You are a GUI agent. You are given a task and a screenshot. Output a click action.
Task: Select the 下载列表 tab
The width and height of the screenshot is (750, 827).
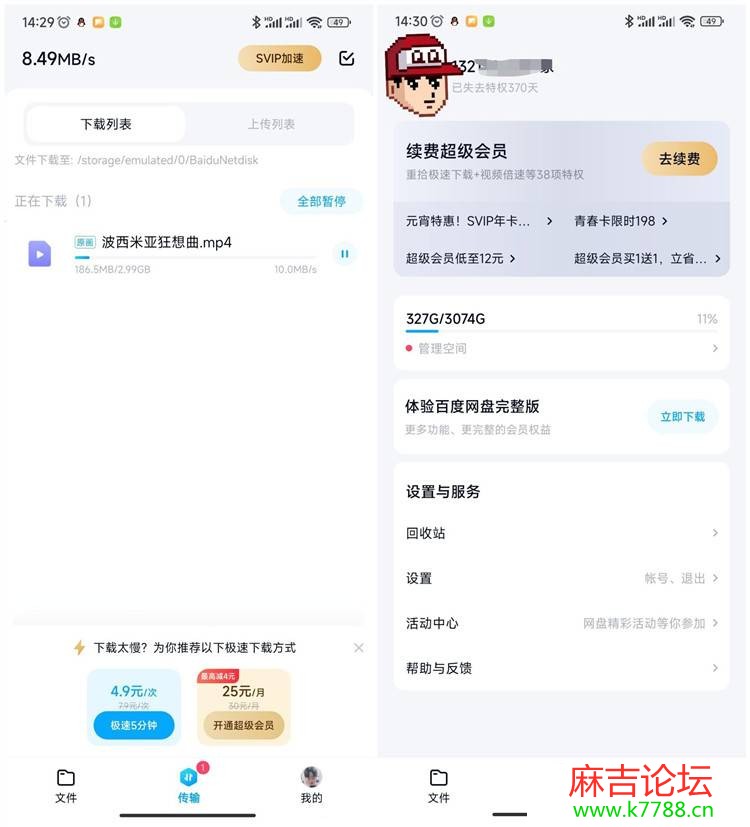pyautogui.click(x=106, y=124)
